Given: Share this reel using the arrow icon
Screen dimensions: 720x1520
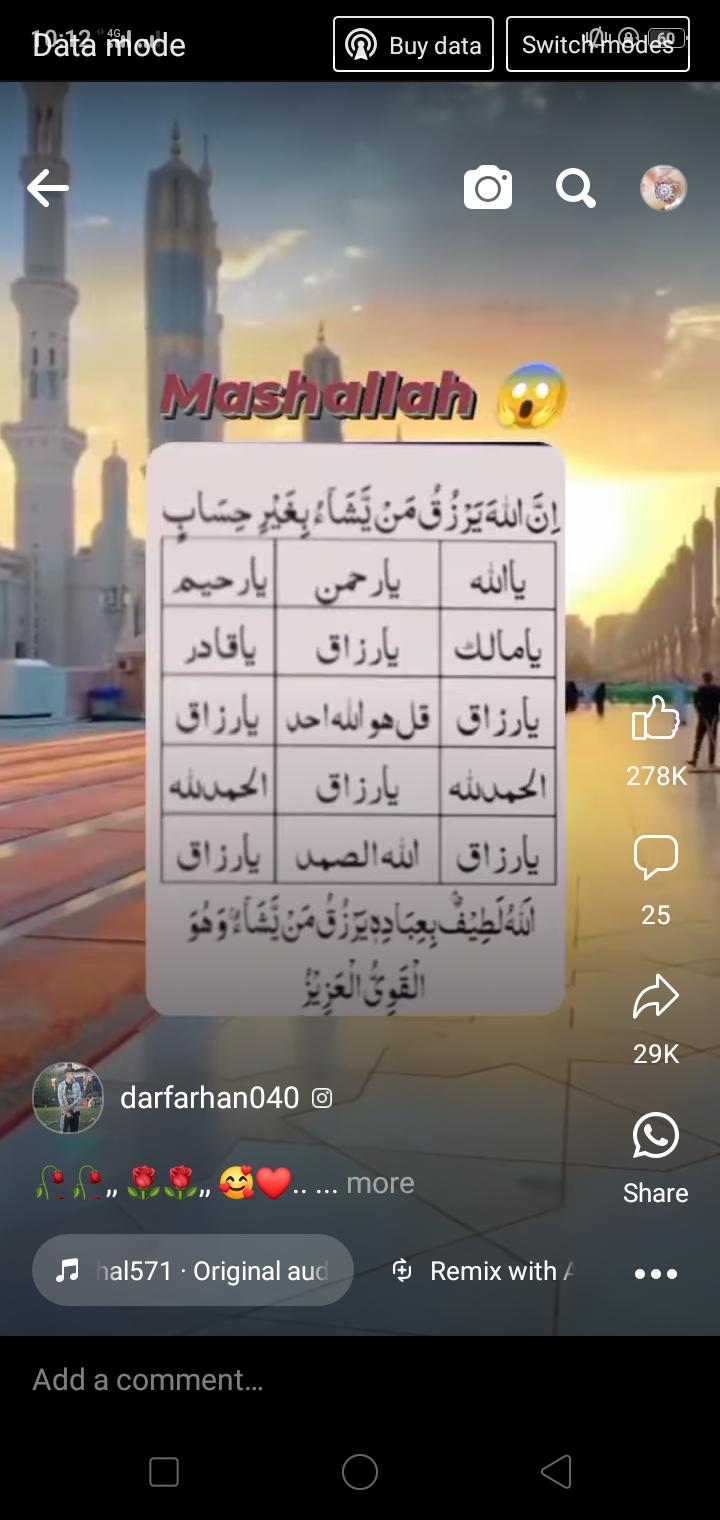Looking at the screenshot, I should 656,997.
